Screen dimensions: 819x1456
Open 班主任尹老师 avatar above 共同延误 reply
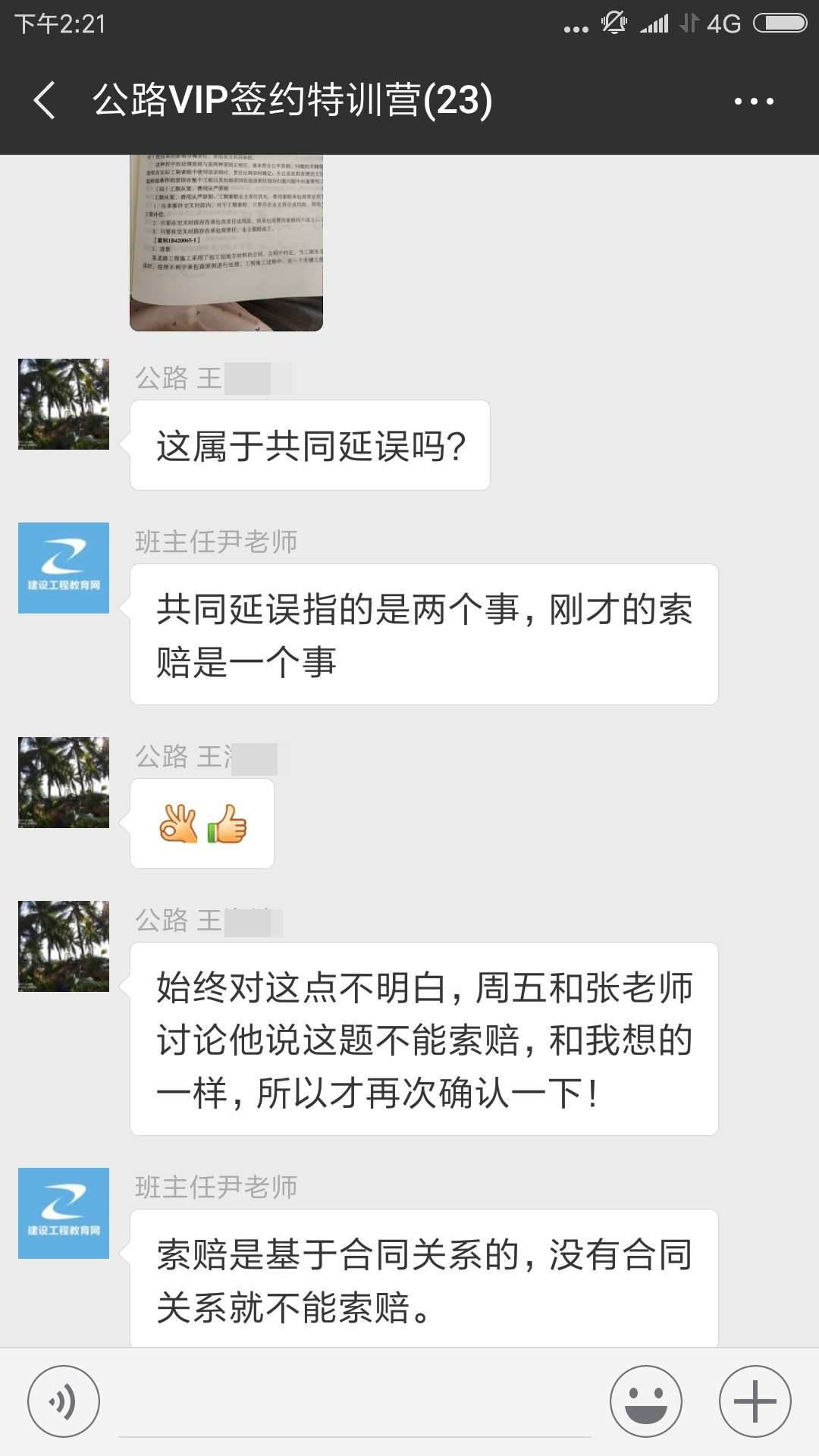tap(64, 568)
